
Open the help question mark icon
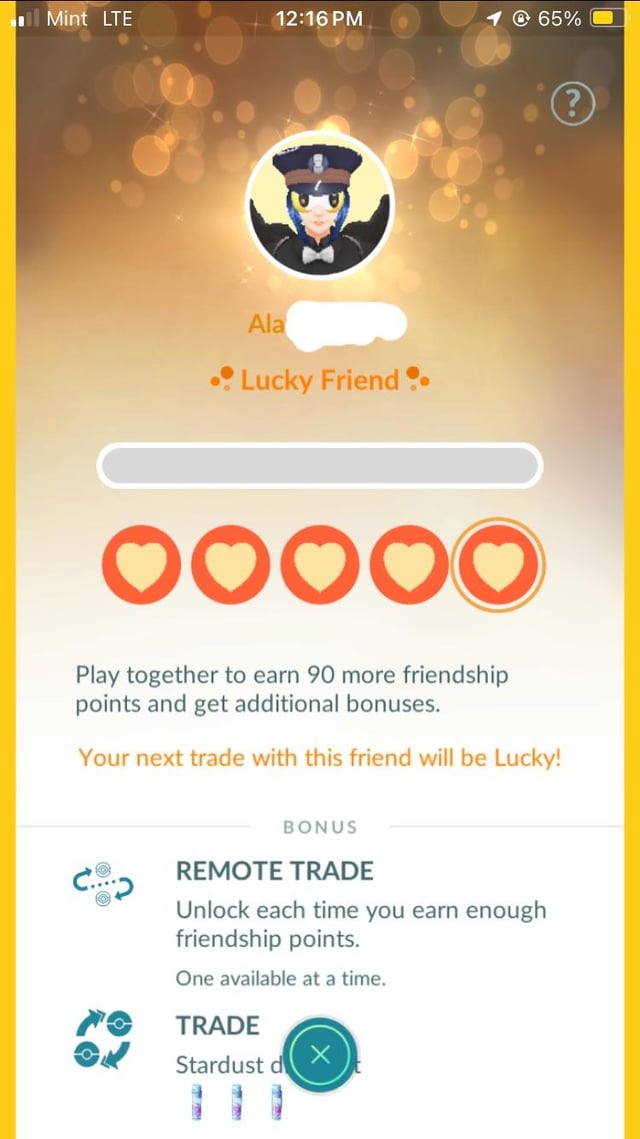pos(573,103)
